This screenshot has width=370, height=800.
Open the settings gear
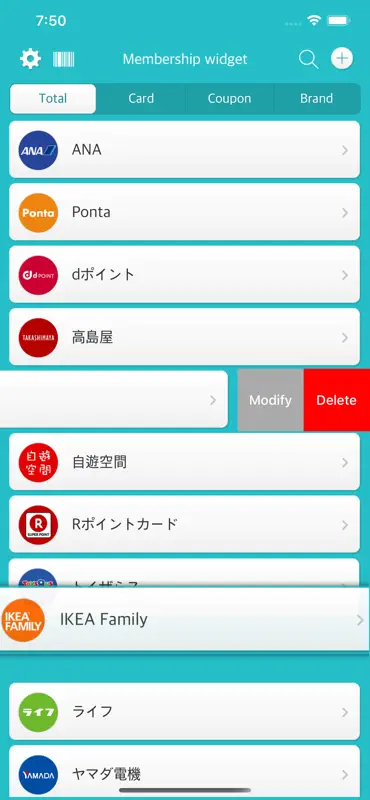tap(31, 59)
